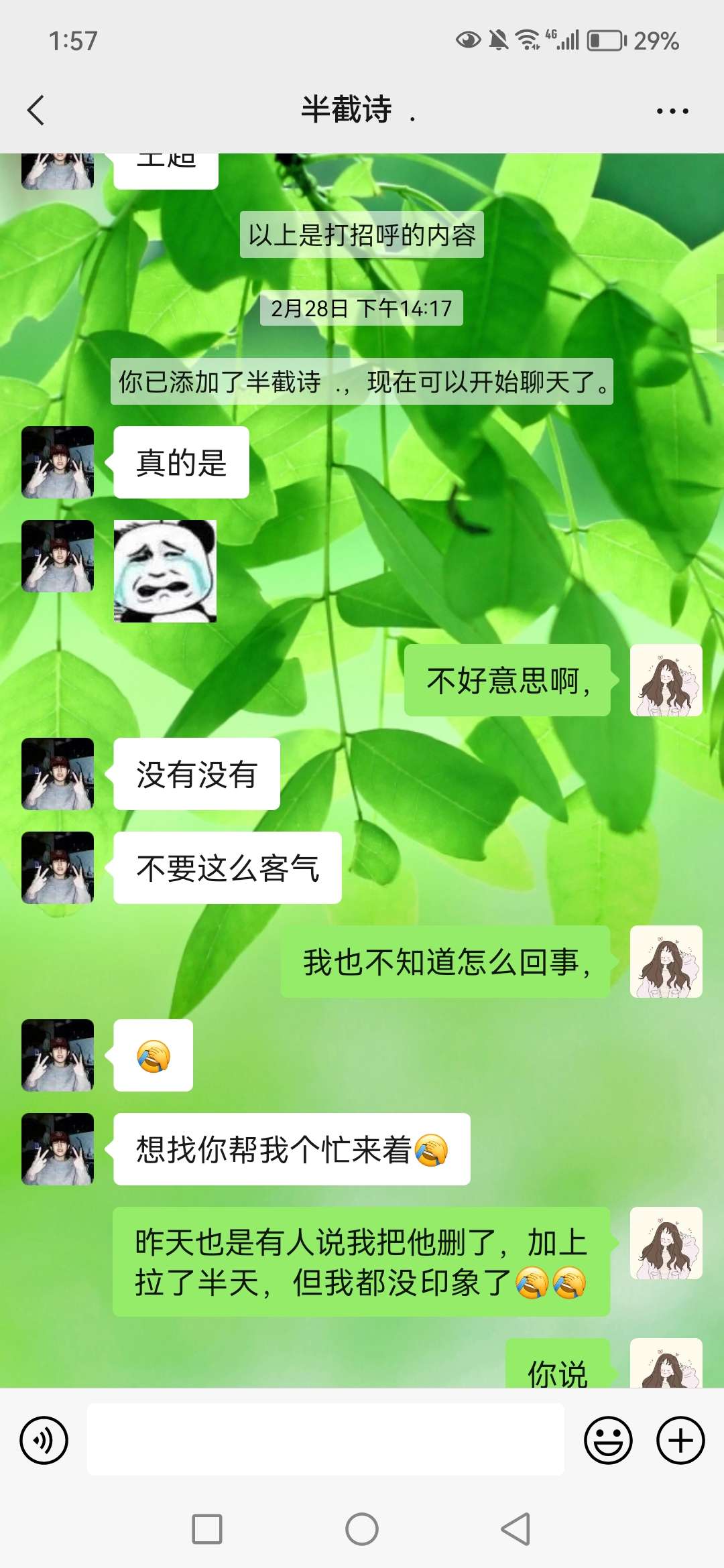Go back to the chat list
The image size is (724, 1568).
point(36,111)
